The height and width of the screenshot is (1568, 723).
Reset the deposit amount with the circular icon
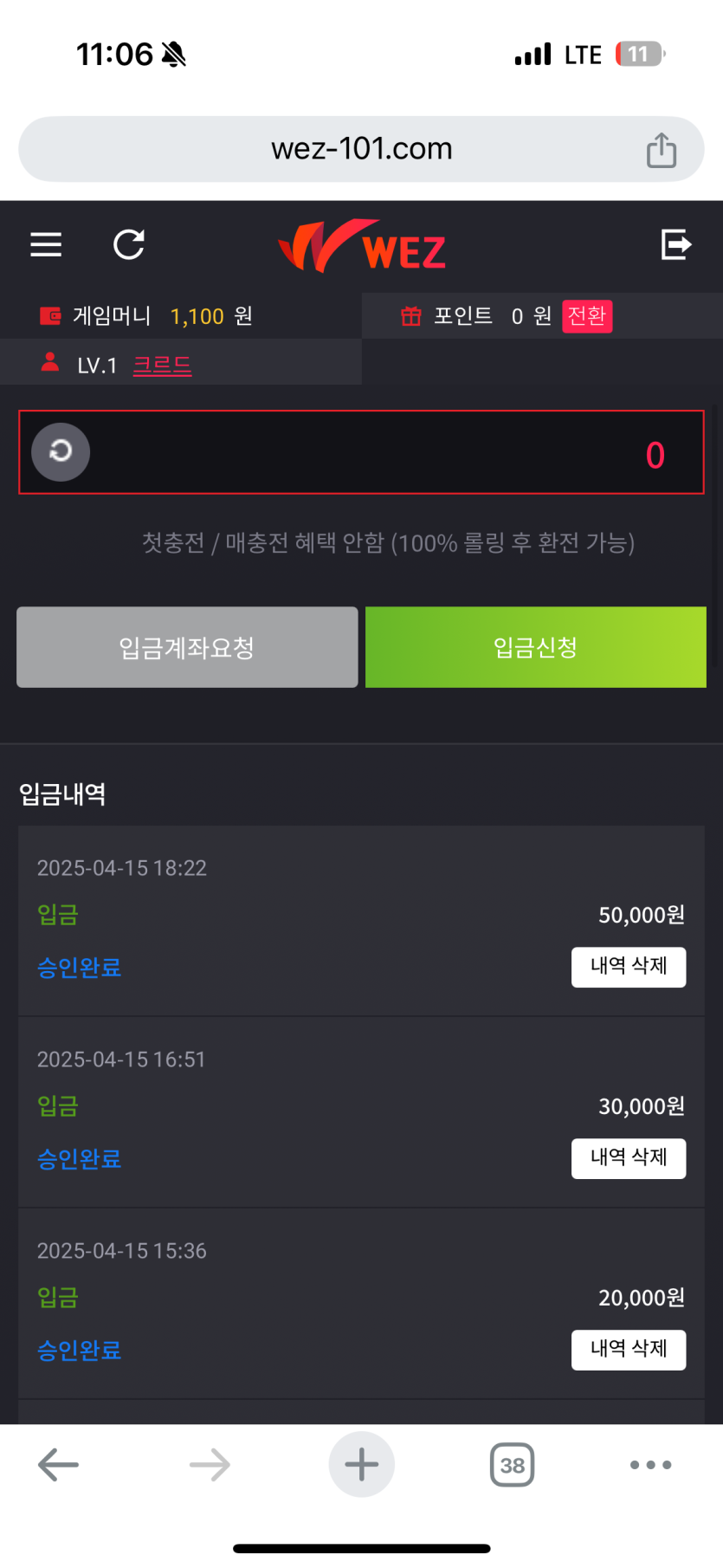[61, 452]
